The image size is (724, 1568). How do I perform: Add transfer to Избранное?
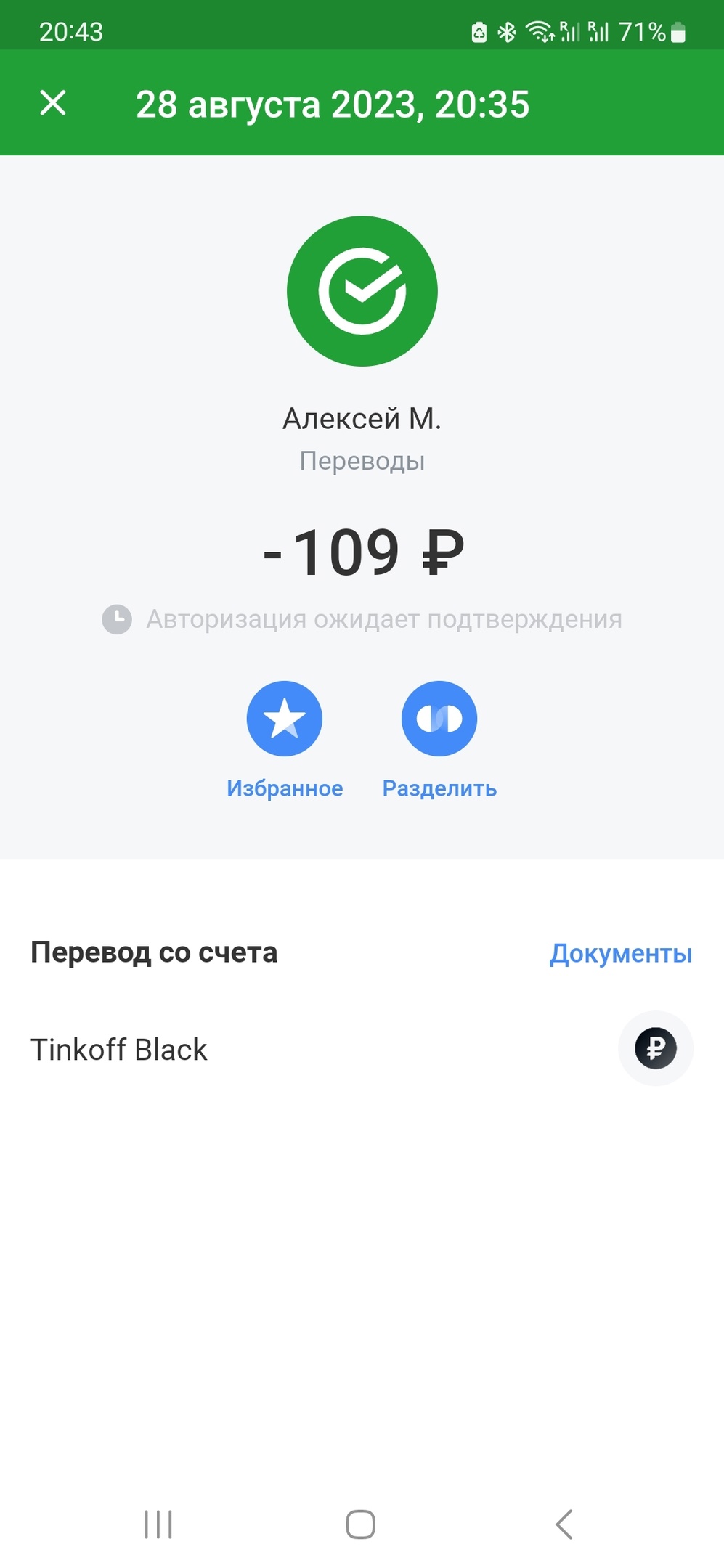coord(284,719)
